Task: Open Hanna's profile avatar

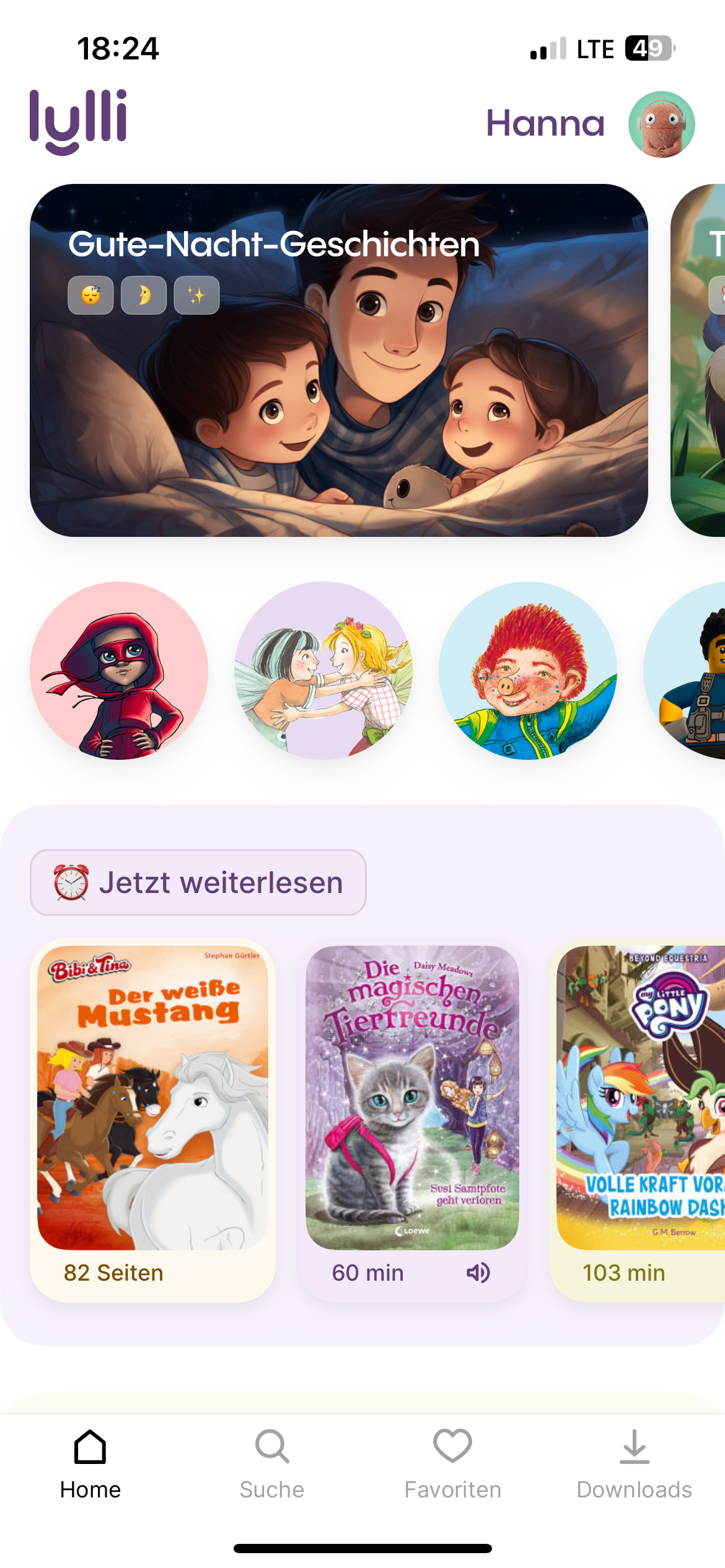Action: pyautogui.click(x=661, y=124)
